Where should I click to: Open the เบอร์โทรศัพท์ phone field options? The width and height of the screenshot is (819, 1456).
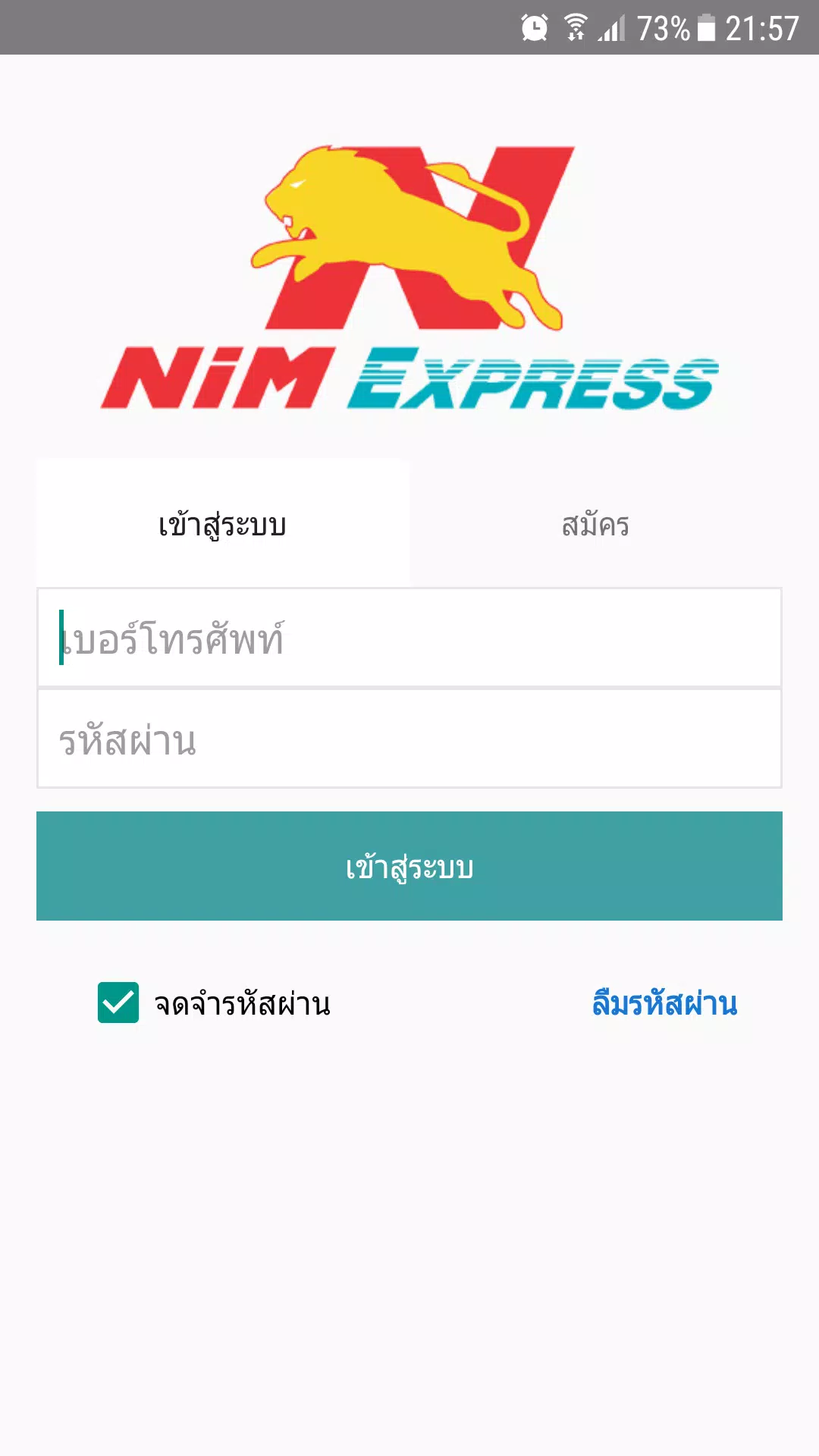click(x=409, y=639)
